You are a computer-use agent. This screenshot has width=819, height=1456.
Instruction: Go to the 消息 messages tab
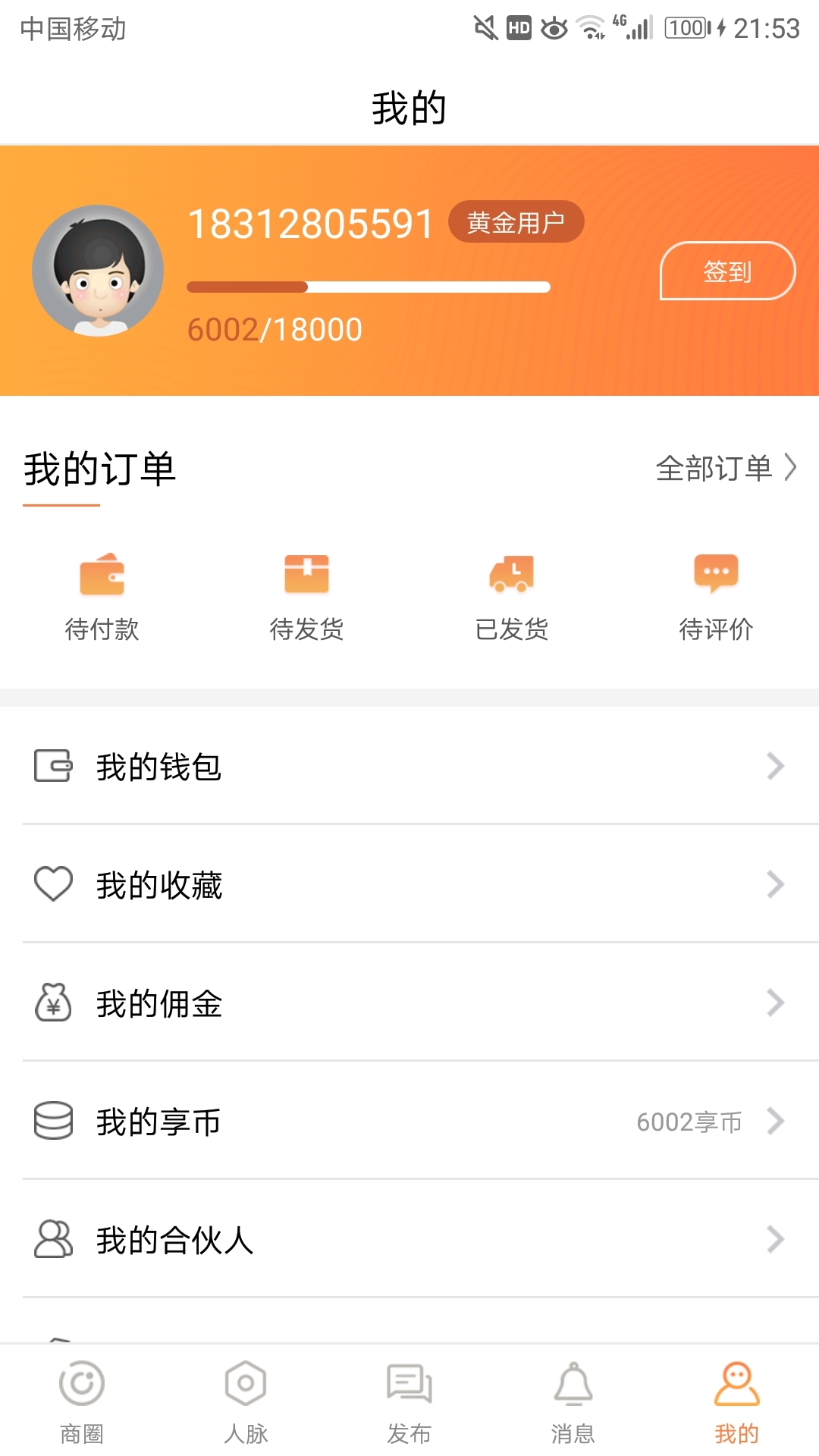573,1401
